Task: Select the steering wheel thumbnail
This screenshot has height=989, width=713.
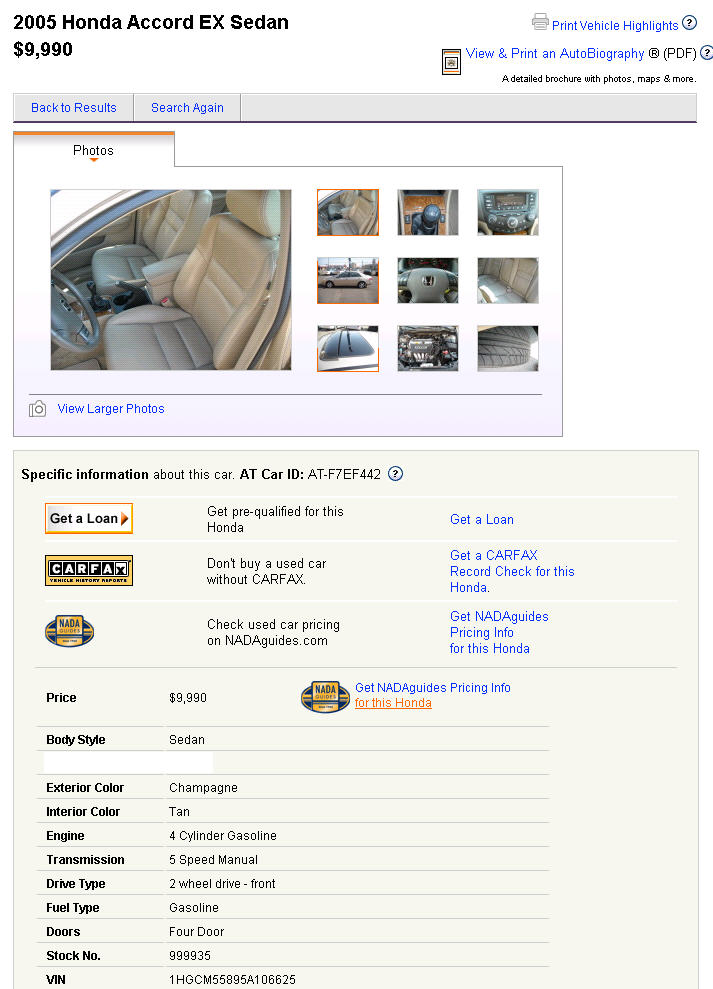Action: pyautogui.click(x=428, y=280)
